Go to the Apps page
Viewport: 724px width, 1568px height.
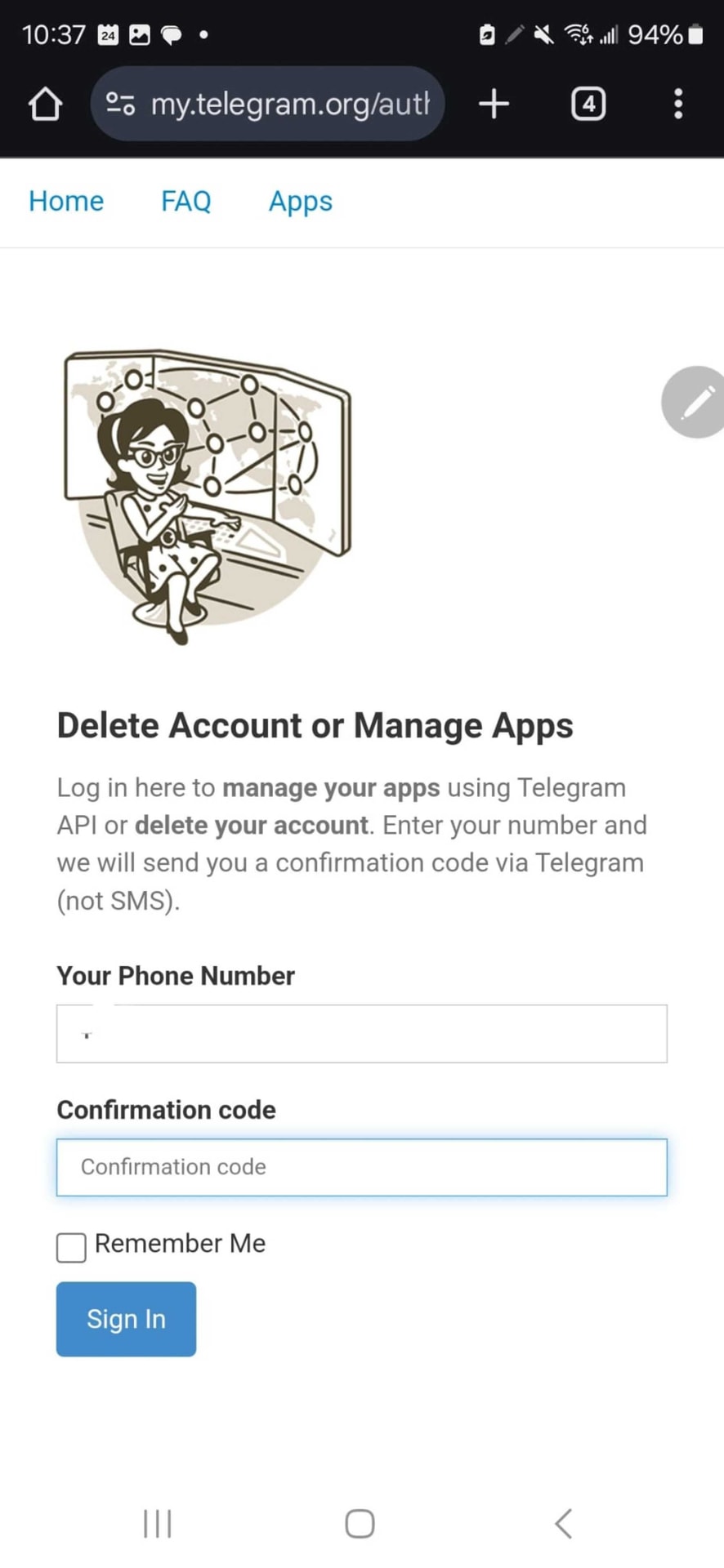point(300,201)
